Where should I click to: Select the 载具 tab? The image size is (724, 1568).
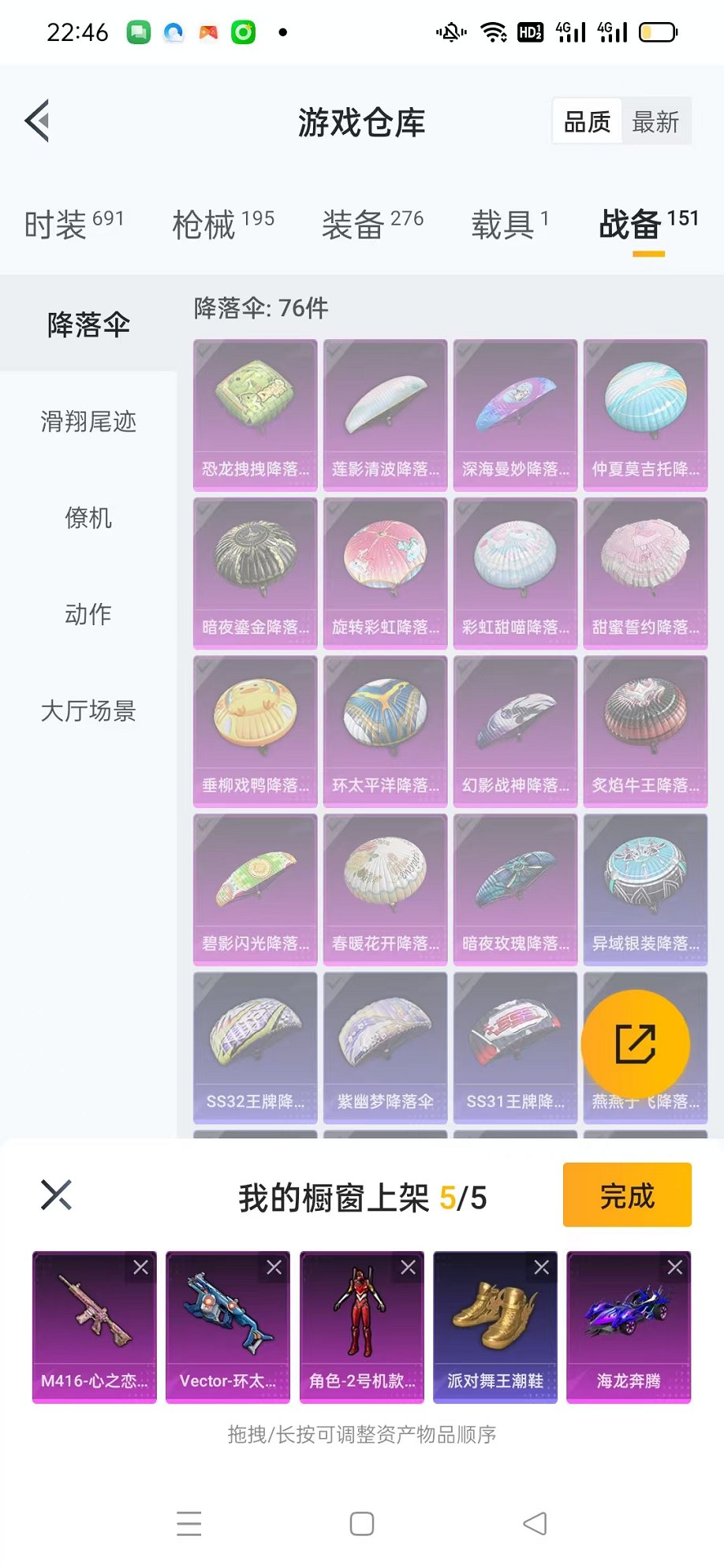click(509, 224)
